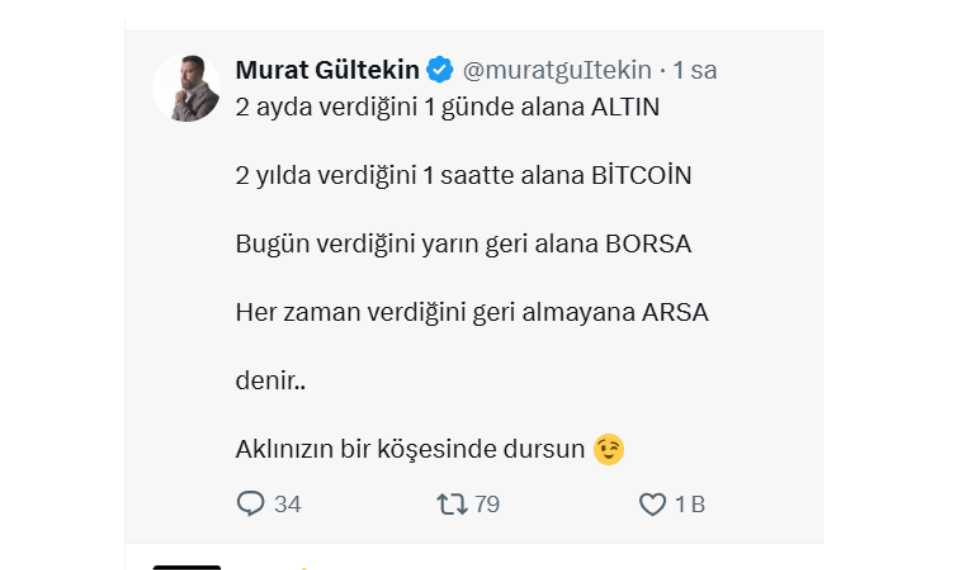Like Murat Gültekin's tweet

652,505
